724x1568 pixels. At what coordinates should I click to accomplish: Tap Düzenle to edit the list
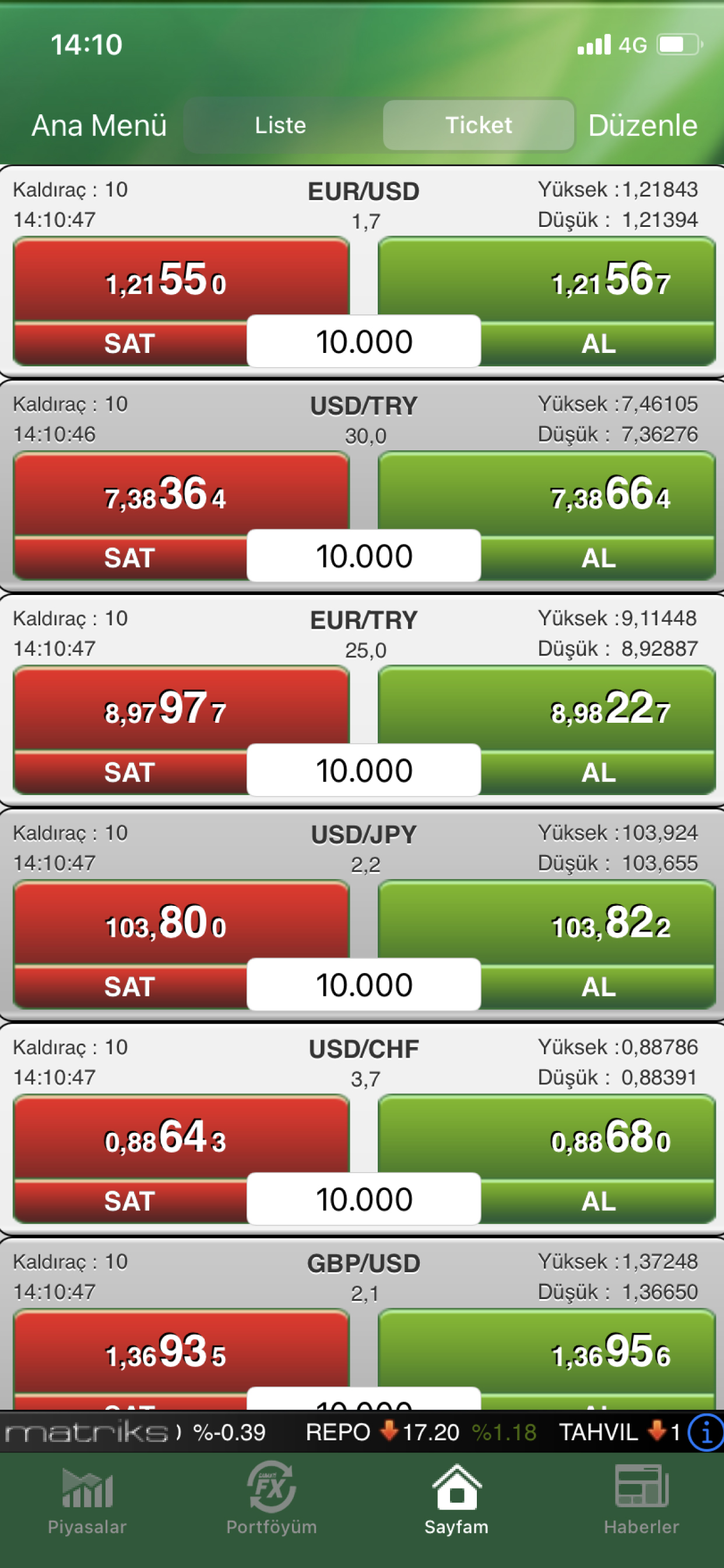point(642,125)
